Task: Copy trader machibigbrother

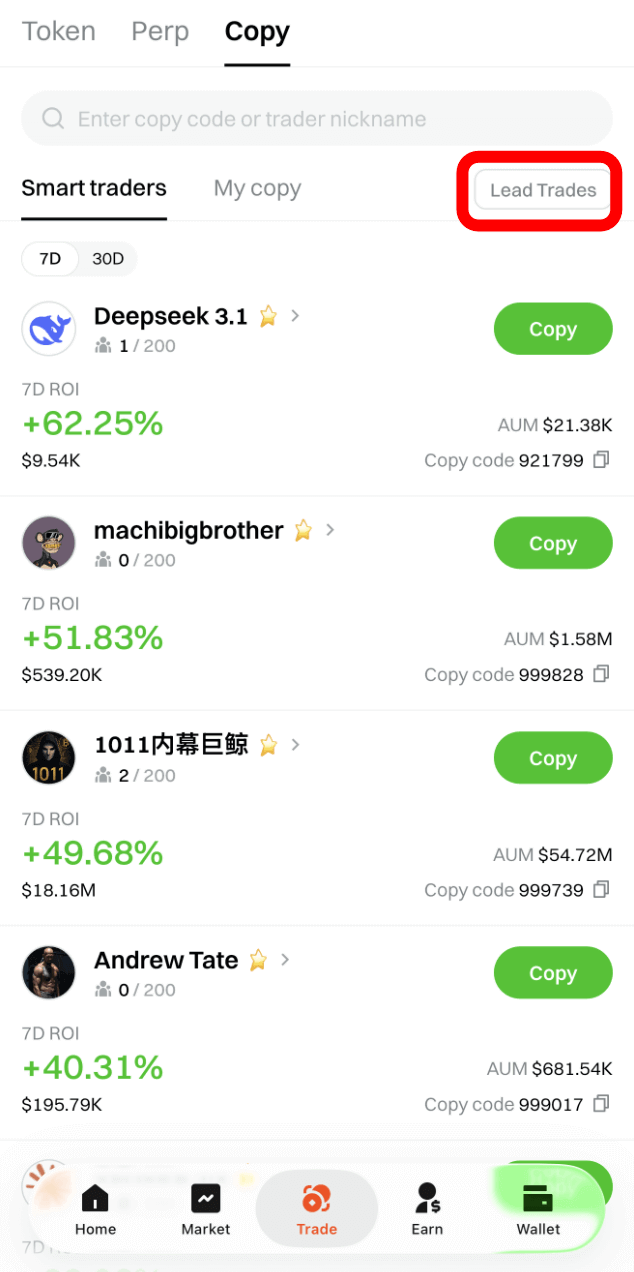Action: tap(552, 544)
